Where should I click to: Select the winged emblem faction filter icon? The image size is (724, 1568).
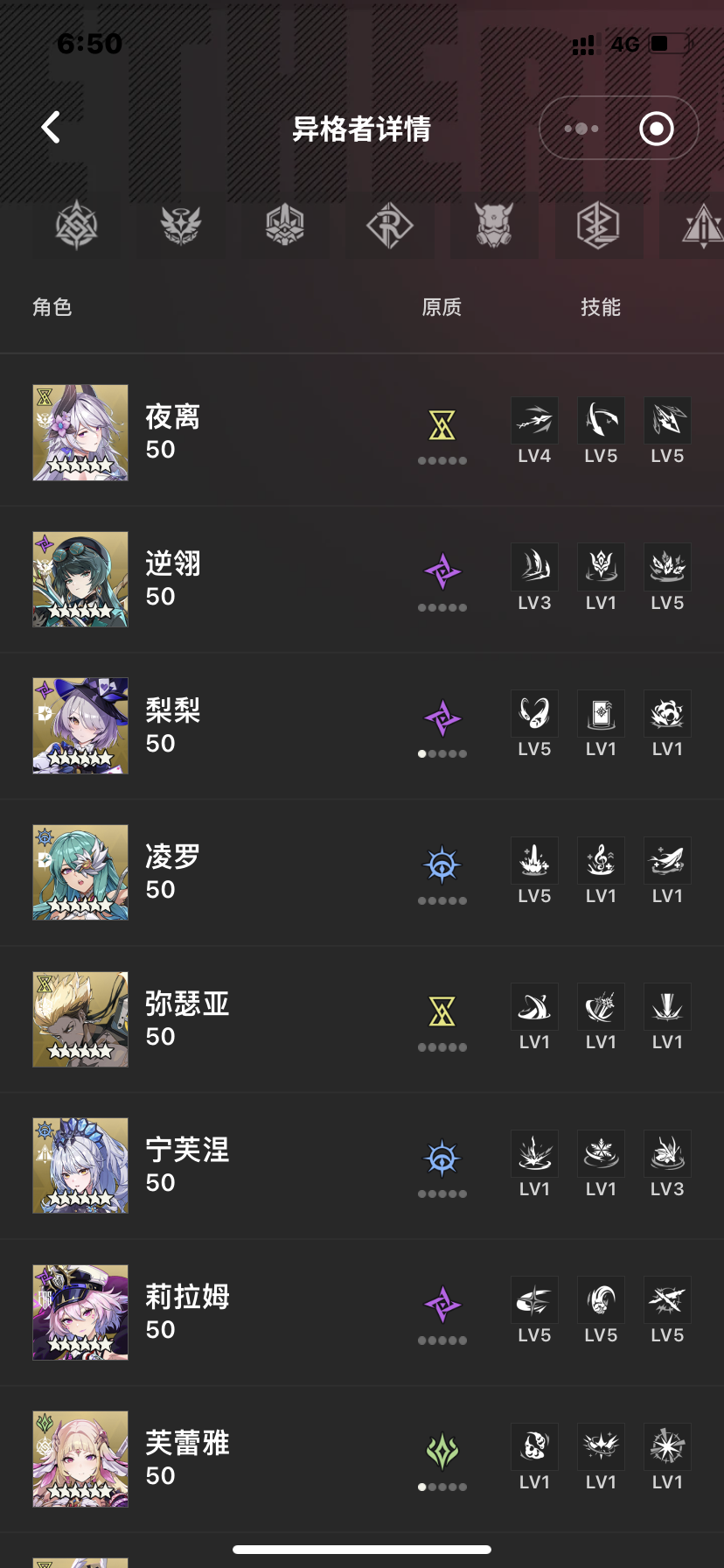coord(181,227)
